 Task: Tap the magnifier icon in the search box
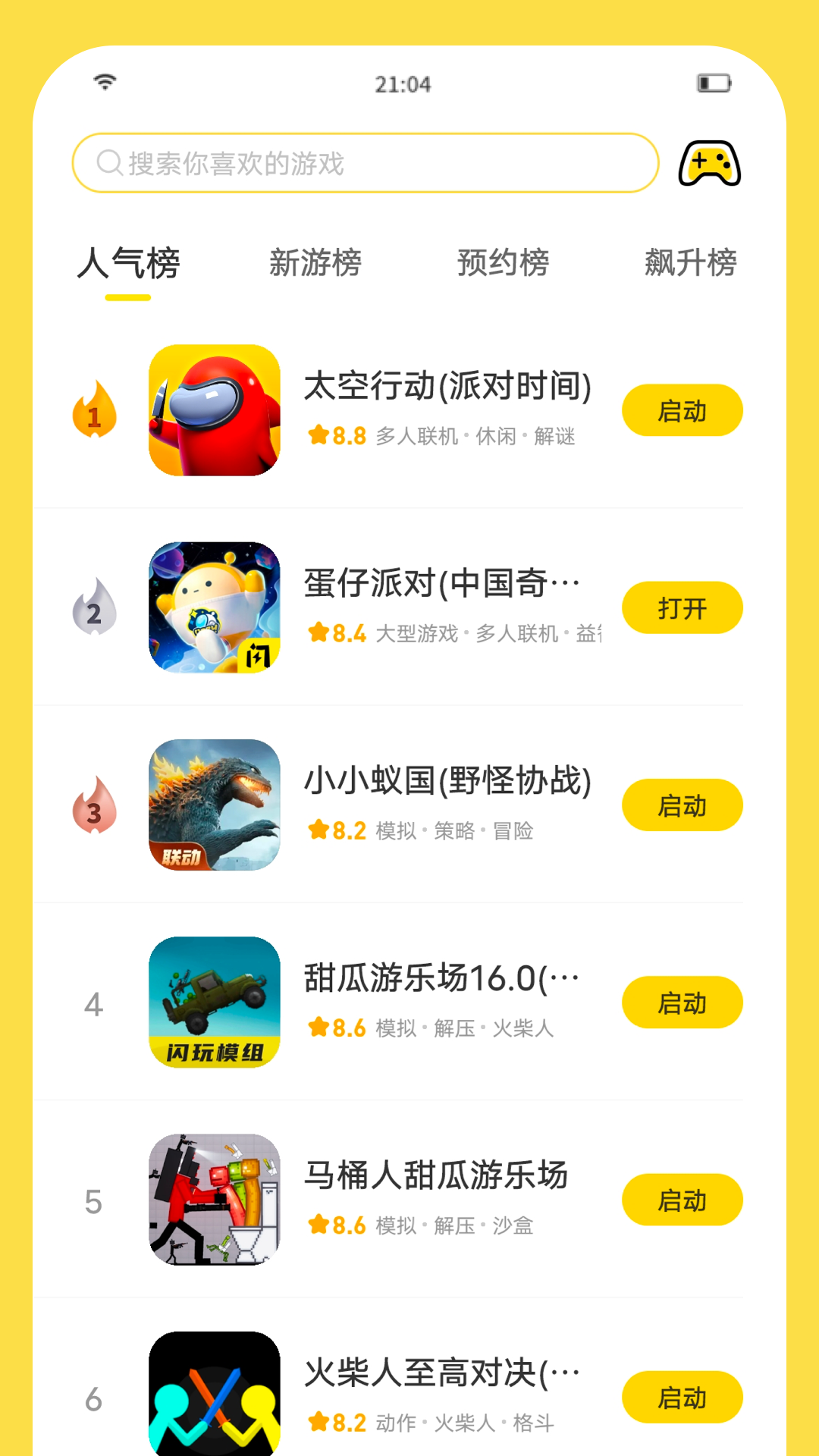(108, 162)
